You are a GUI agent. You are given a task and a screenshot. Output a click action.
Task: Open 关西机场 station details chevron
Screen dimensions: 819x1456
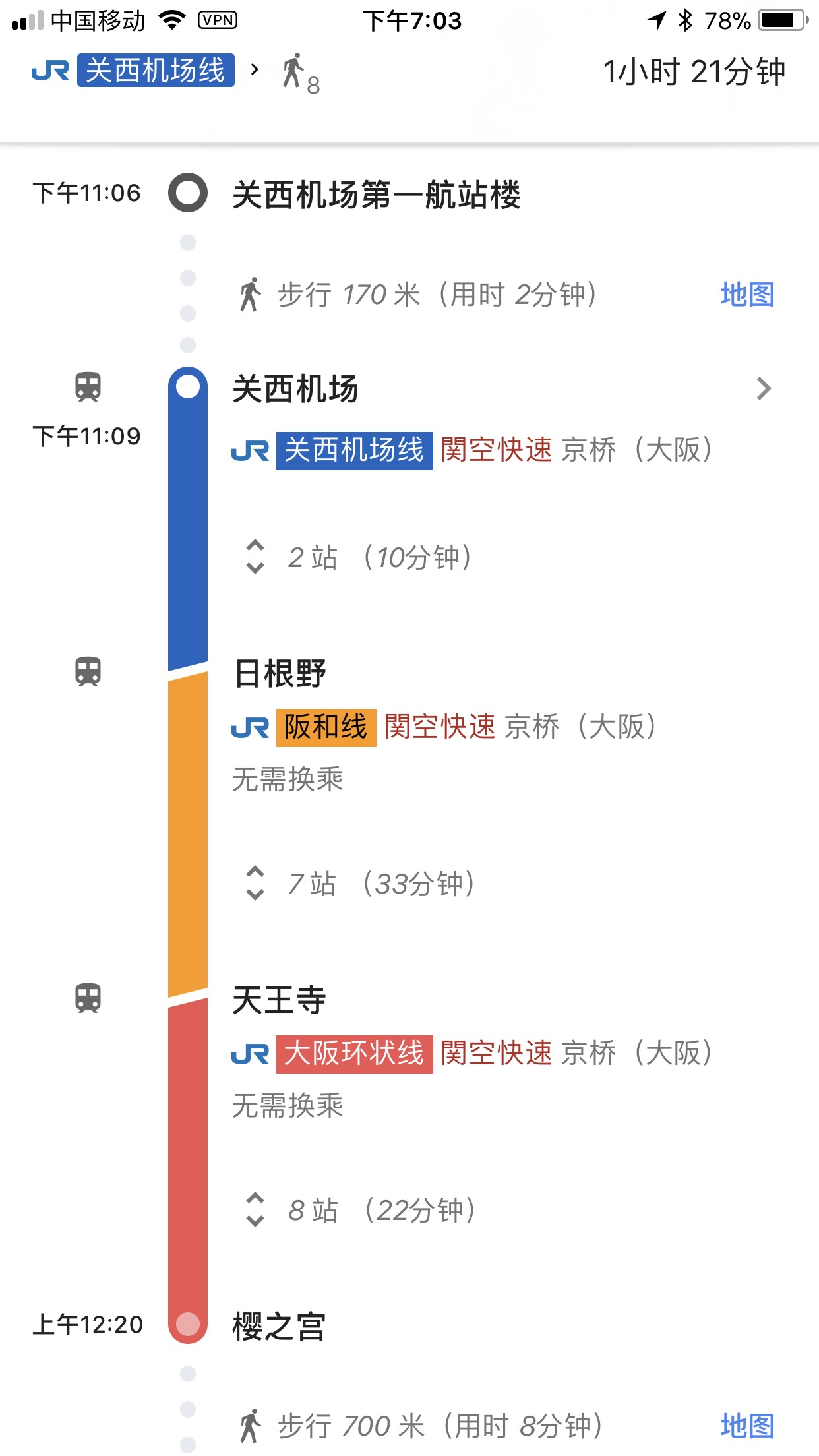[x=764, y=389]
